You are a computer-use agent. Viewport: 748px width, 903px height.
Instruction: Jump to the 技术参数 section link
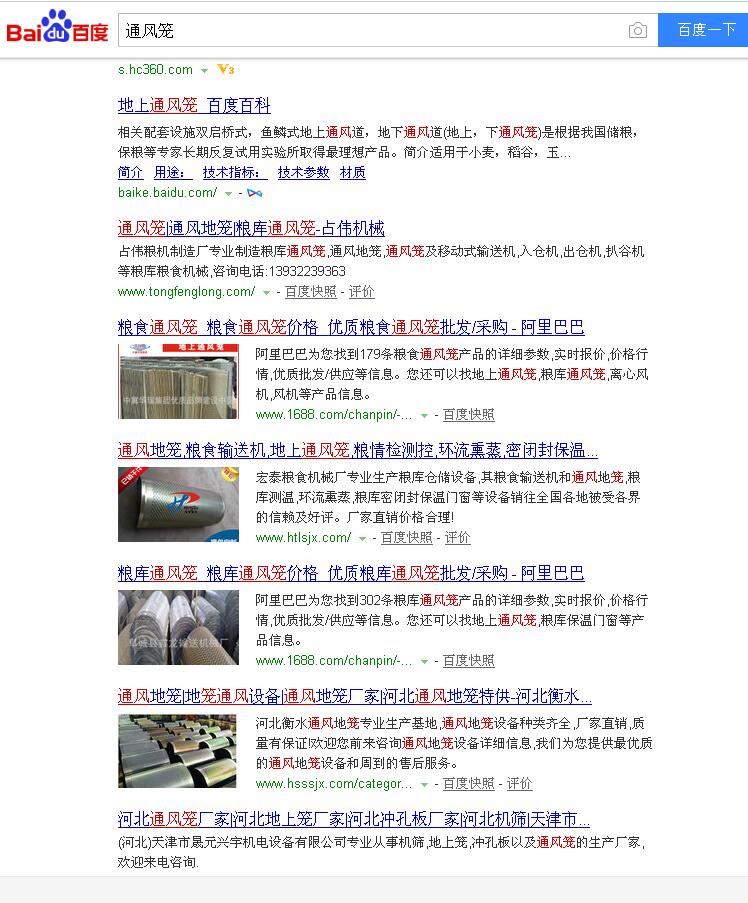303,172
